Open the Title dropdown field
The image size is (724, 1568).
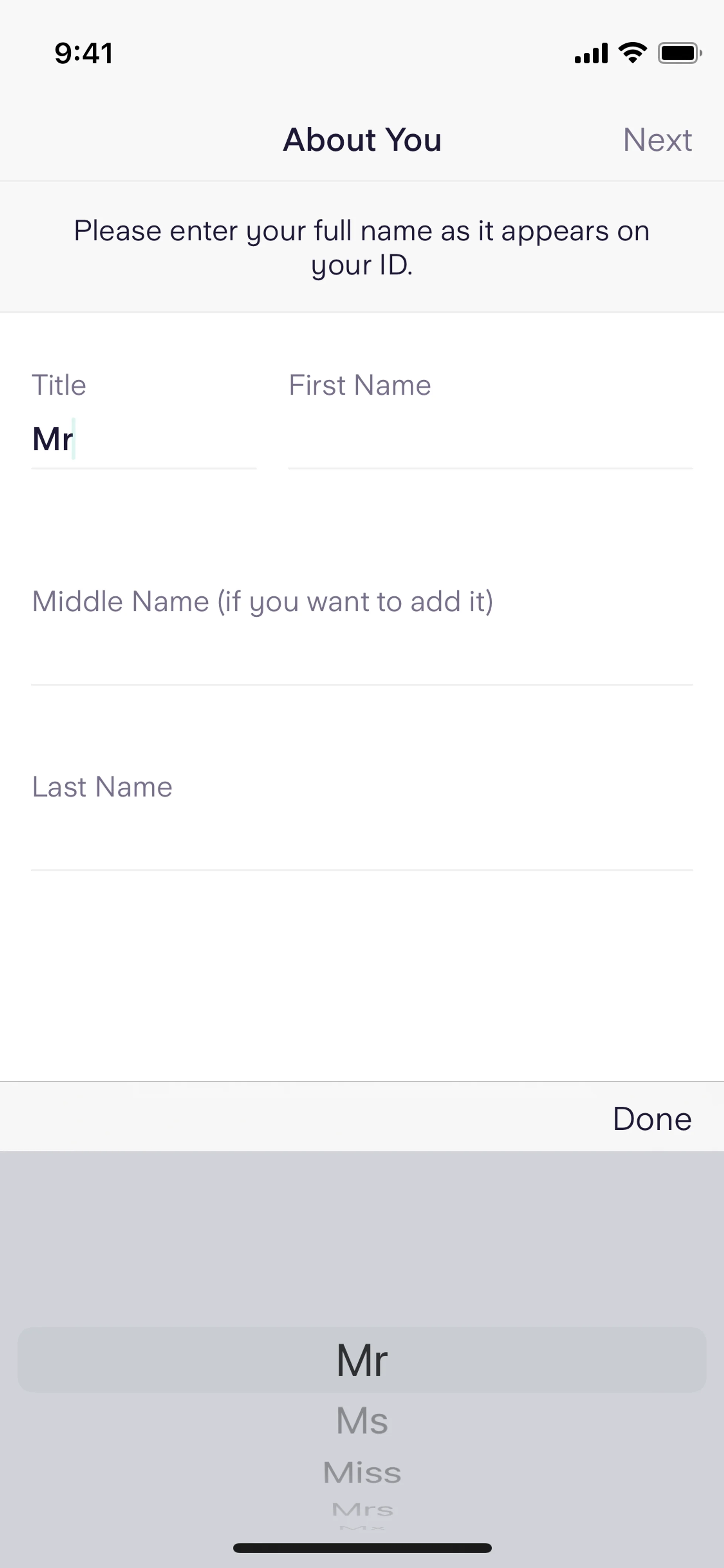[143, 439]
